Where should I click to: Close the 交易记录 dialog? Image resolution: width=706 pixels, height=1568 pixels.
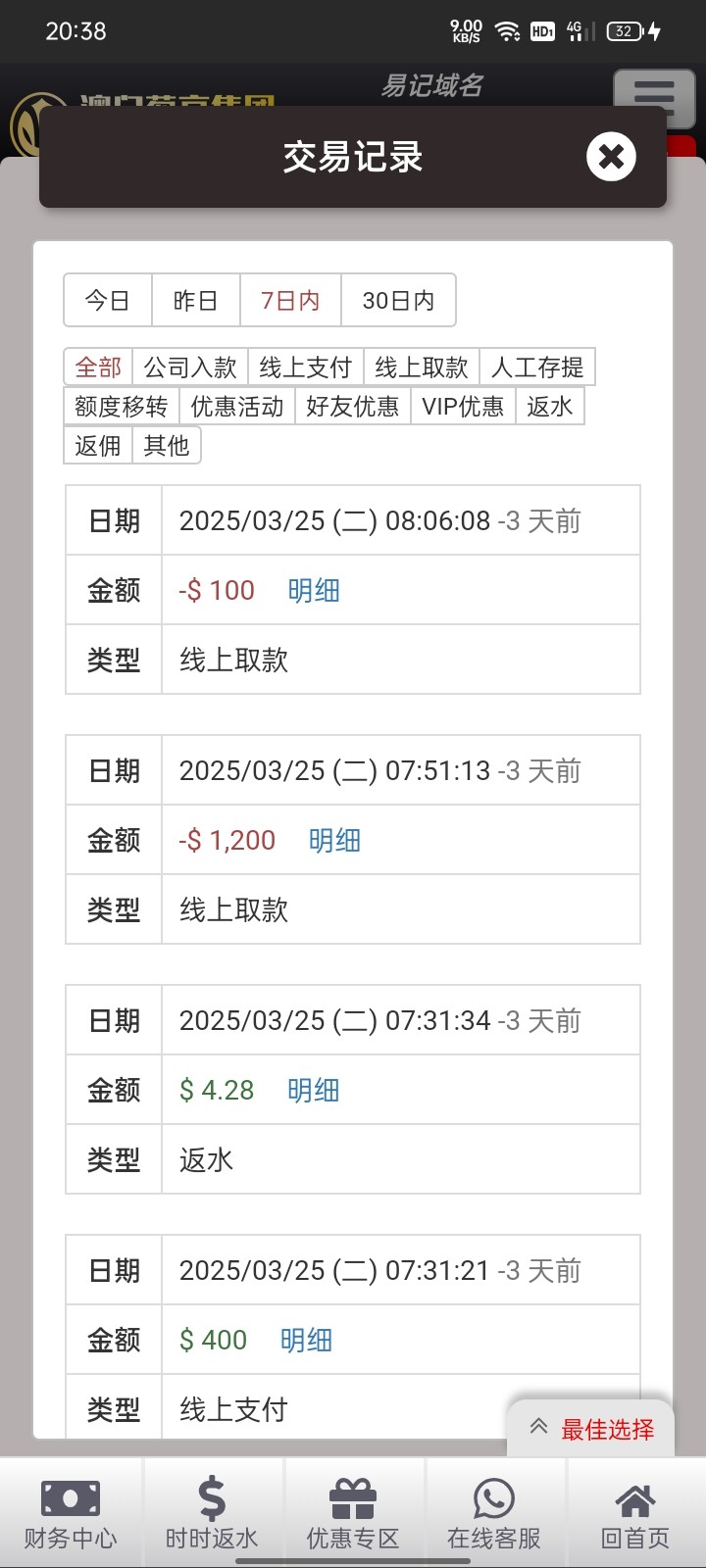(611, 157)
